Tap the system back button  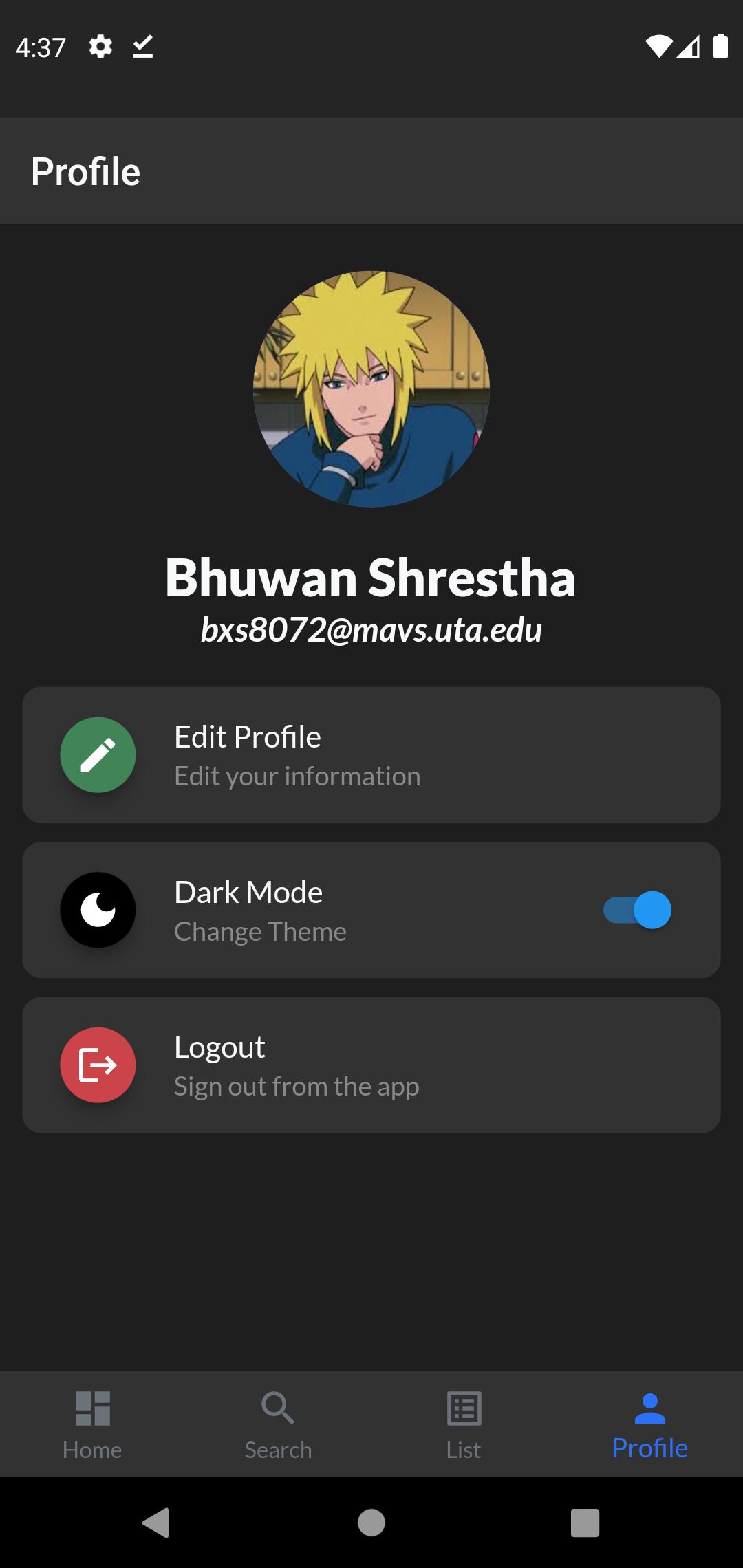[156, 1523]
